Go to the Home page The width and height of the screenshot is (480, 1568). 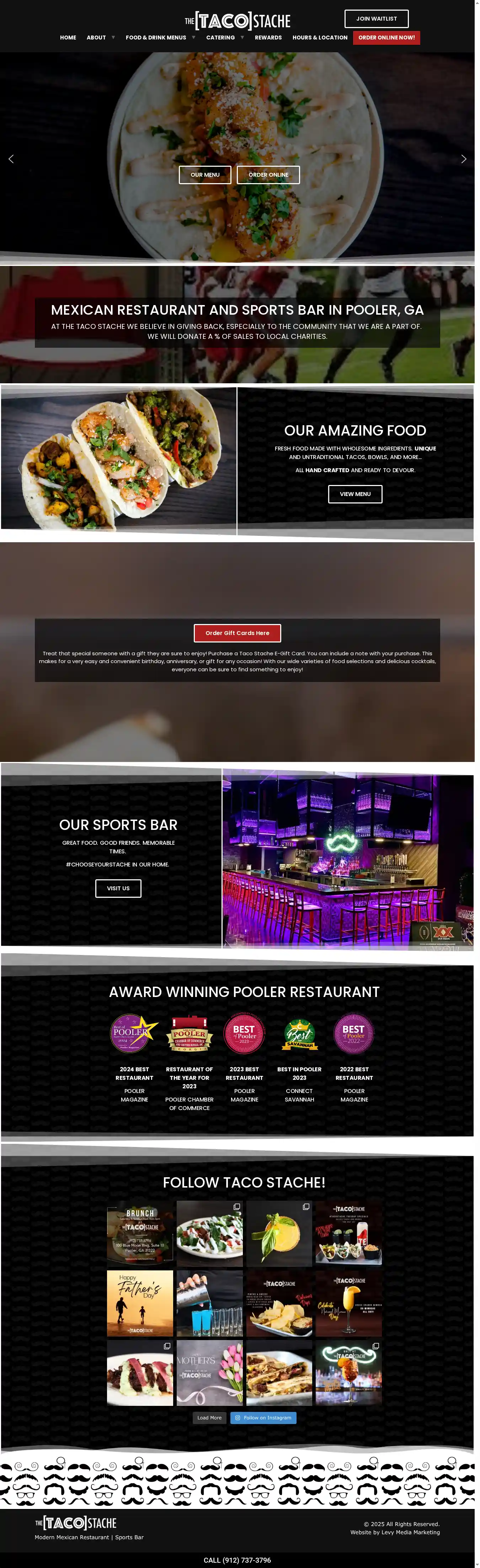68,38
